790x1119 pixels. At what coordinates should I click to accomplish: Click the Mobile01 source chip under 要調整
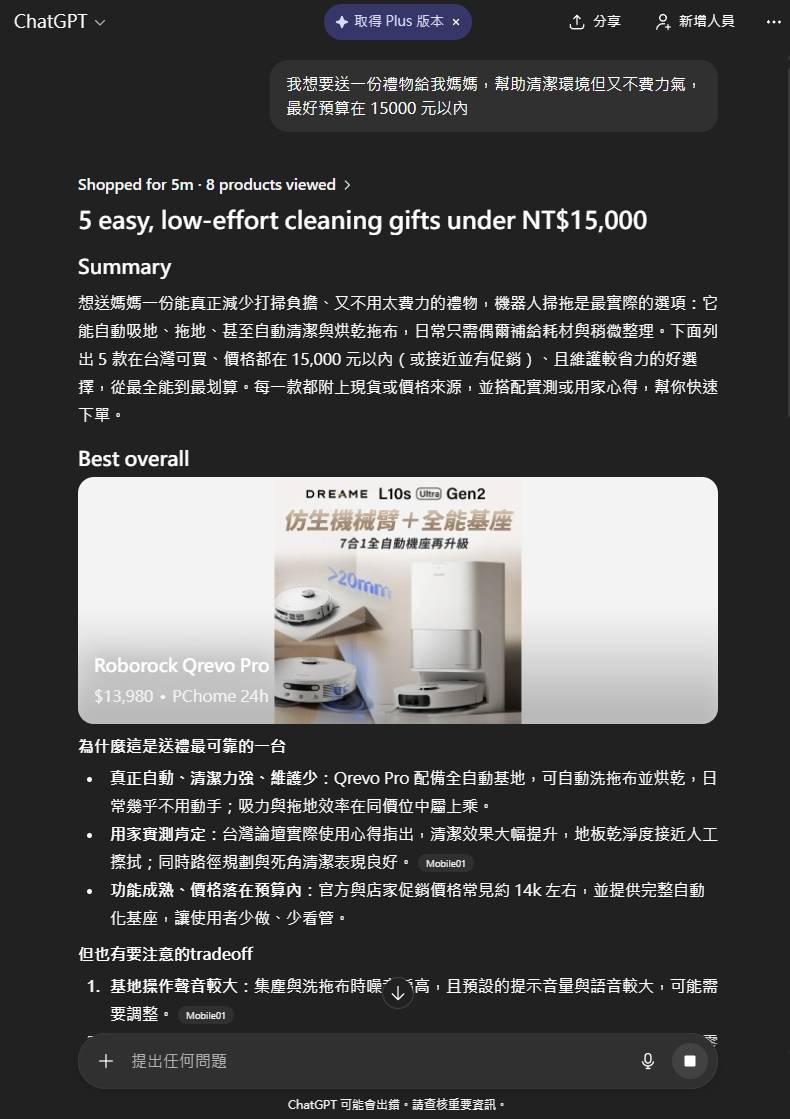click(x=205, y=1014)
